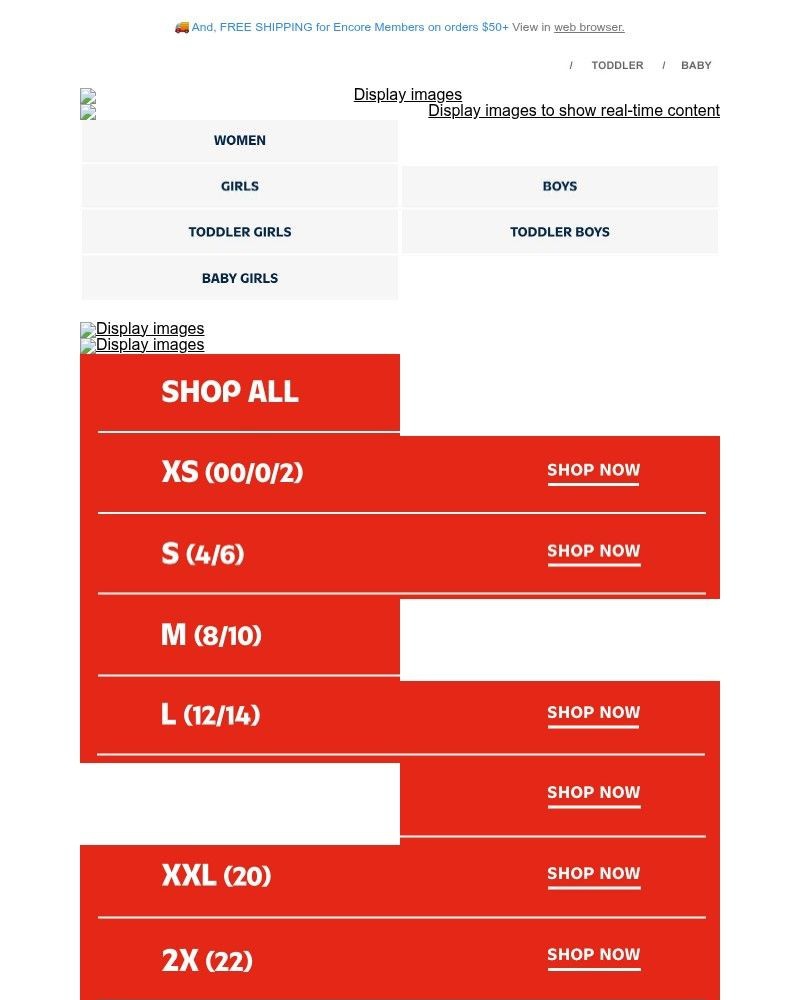The width and height of the screenshot is (800, 1000).
Task: Open TODDLER GIRLS category
Action: (240, 232)
